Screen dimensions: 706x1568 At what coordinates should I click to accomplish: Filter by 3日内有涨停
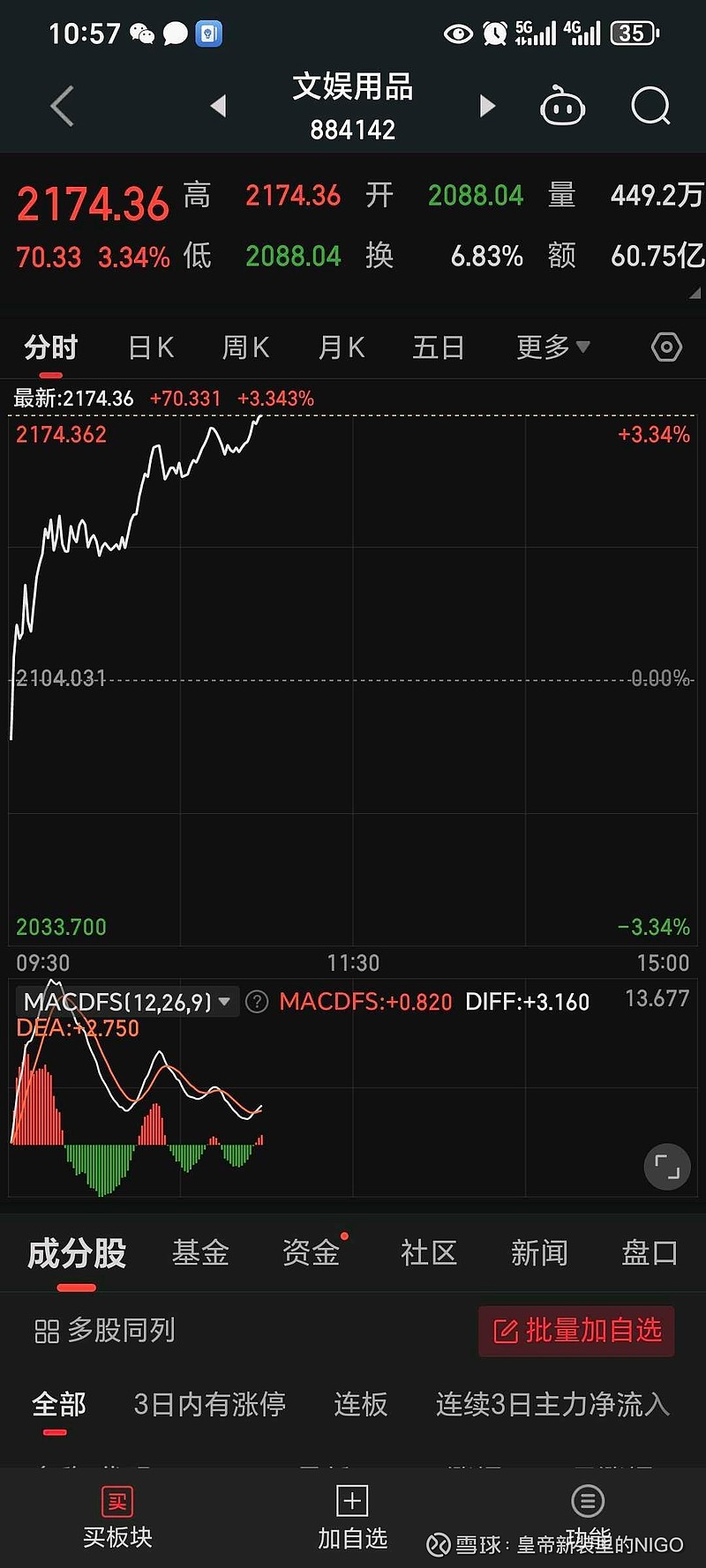[210, 1404]
